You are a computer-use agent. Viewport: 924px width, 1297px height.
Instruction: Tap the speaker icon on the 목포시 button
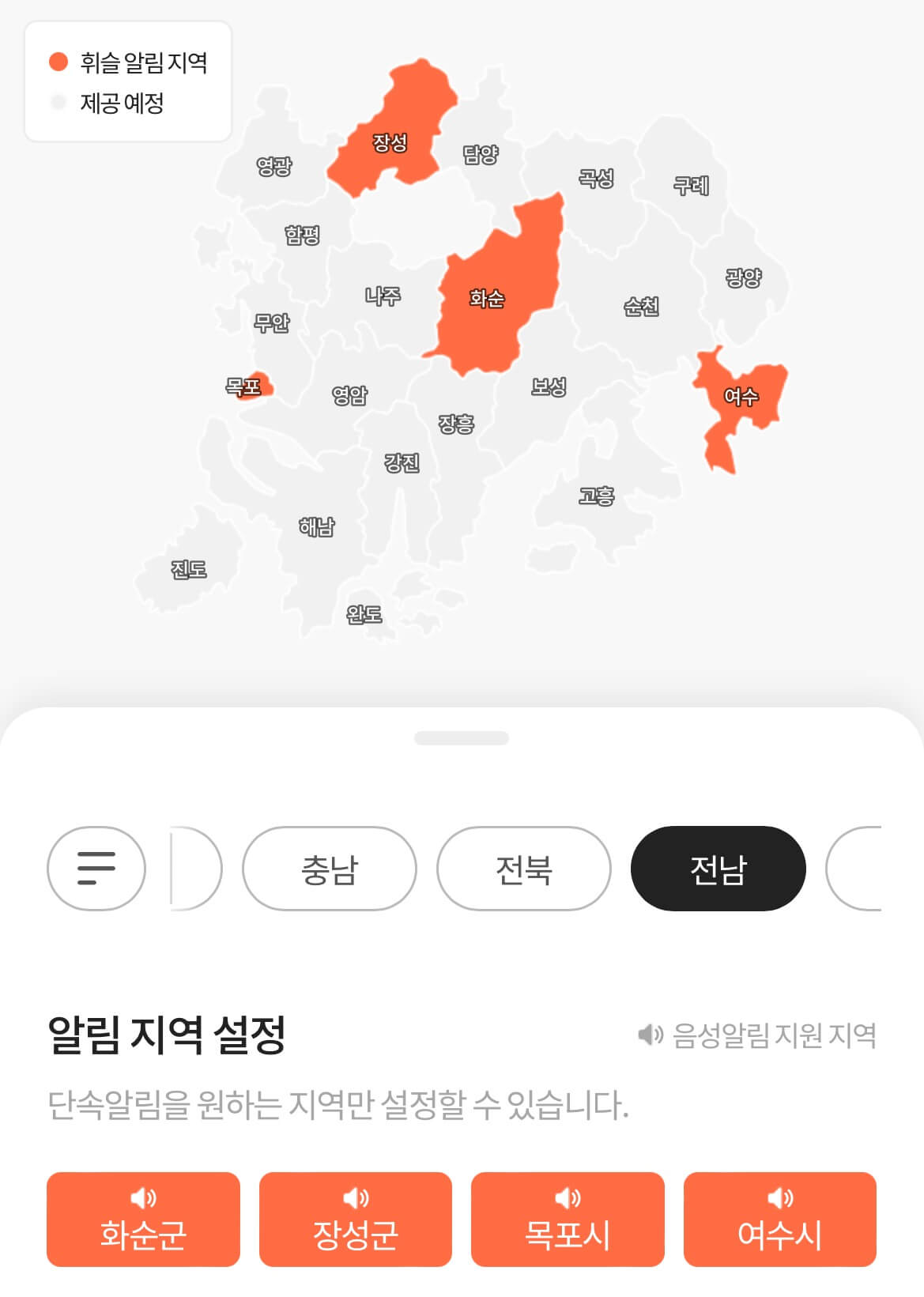(567, 1199)
